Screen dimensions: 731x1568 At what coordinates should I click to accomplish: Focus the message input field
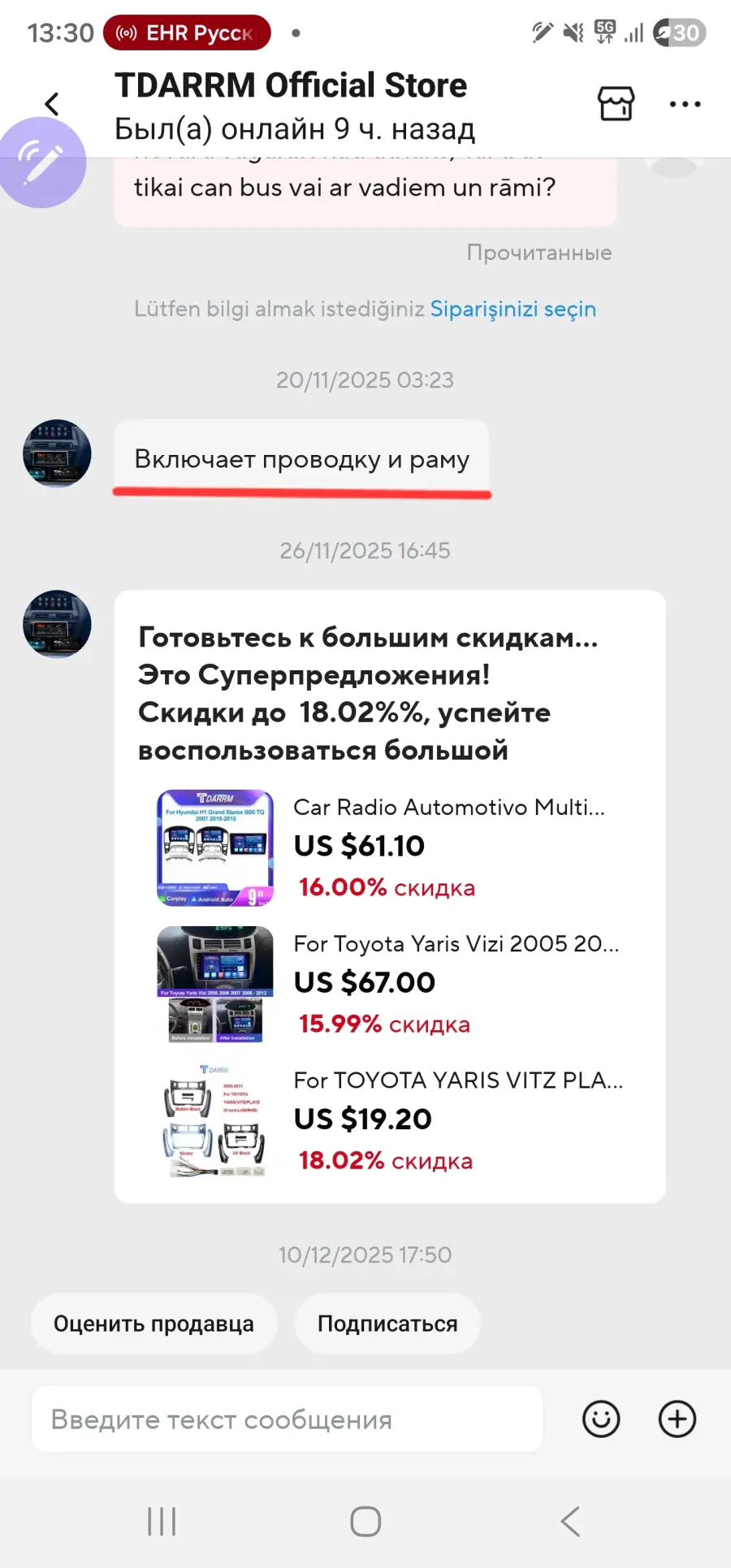(x=286, y=1419)
